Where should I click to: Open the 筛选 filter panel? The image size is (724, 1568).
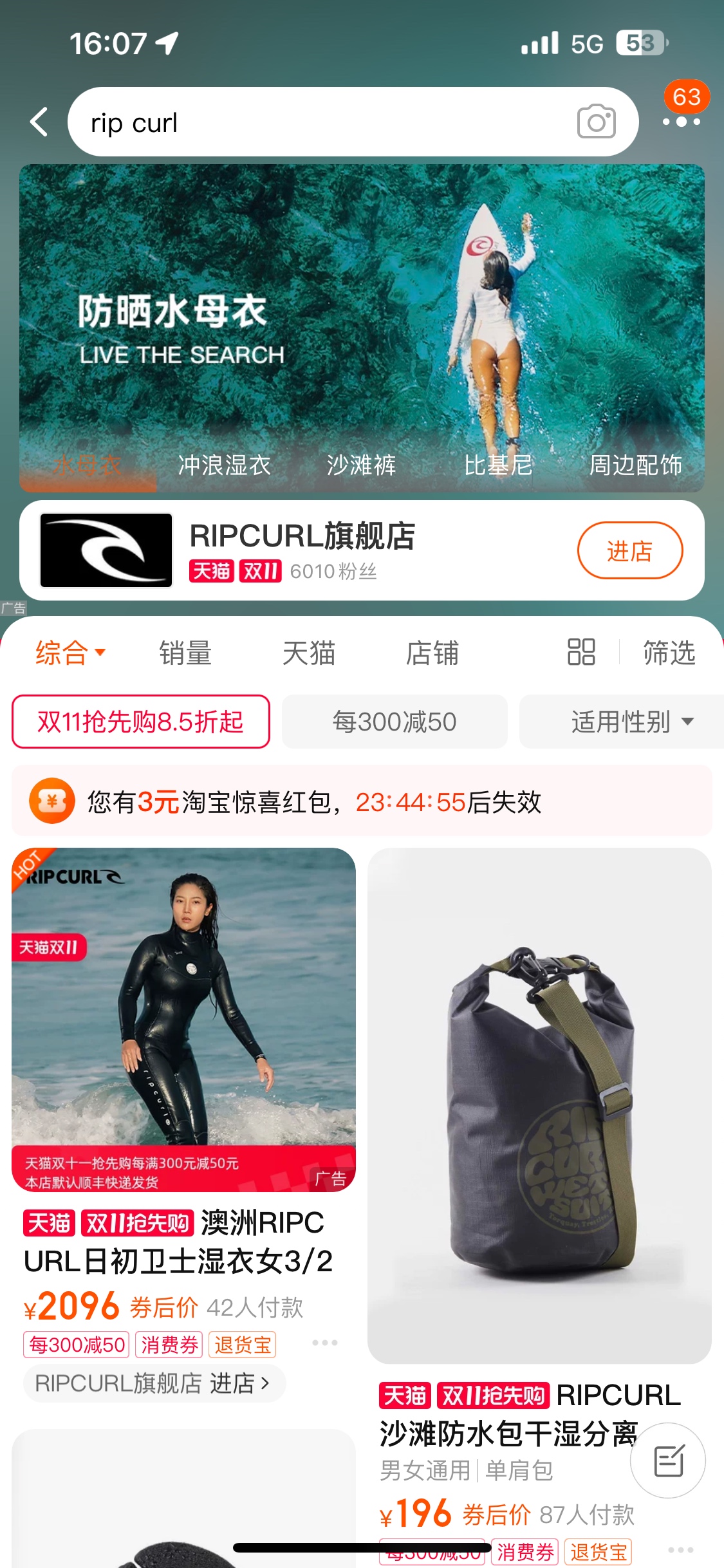669,653
